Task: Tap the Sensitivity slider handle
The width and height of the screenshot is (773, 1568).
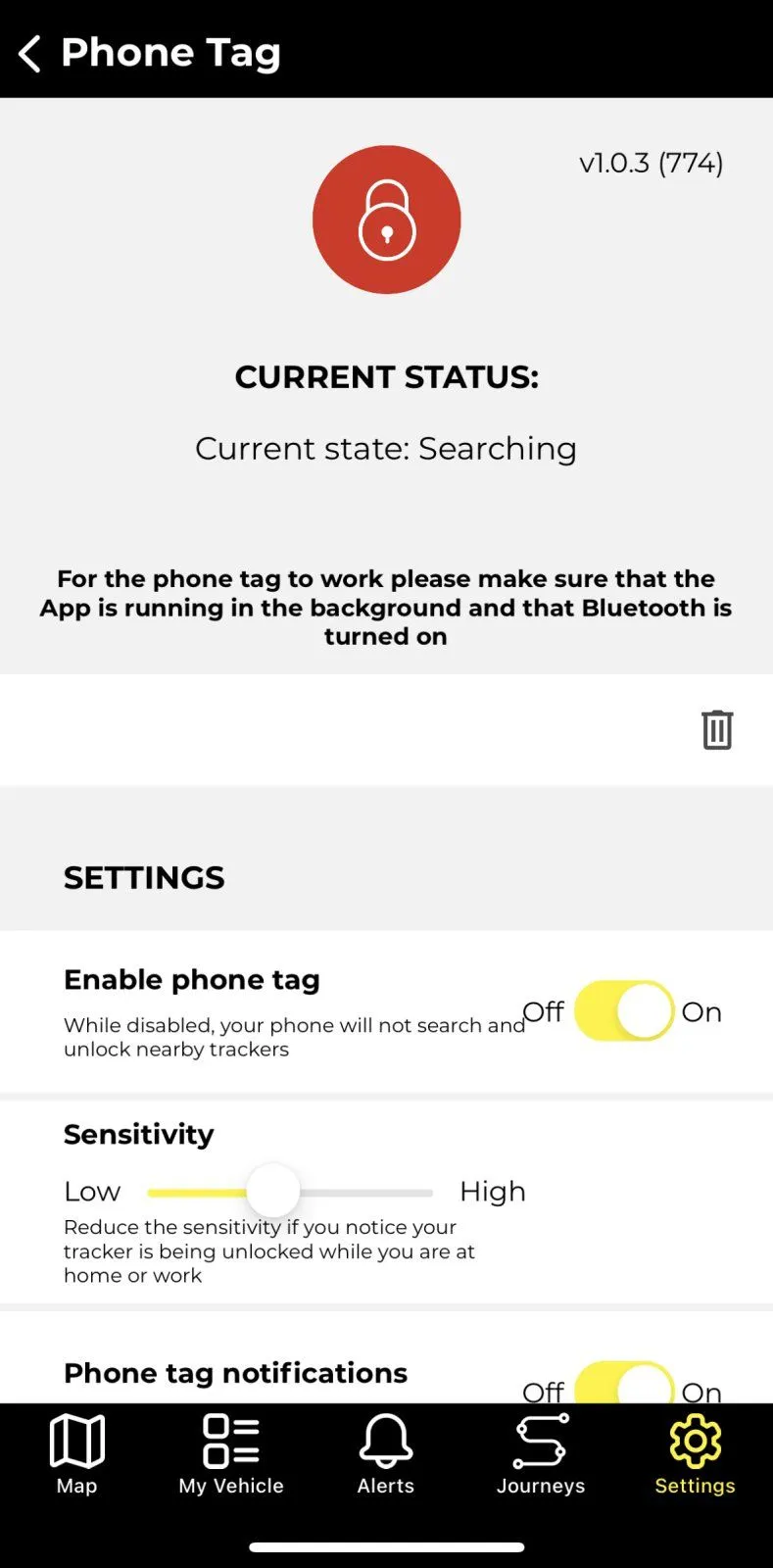Action: coord(272,1192)
